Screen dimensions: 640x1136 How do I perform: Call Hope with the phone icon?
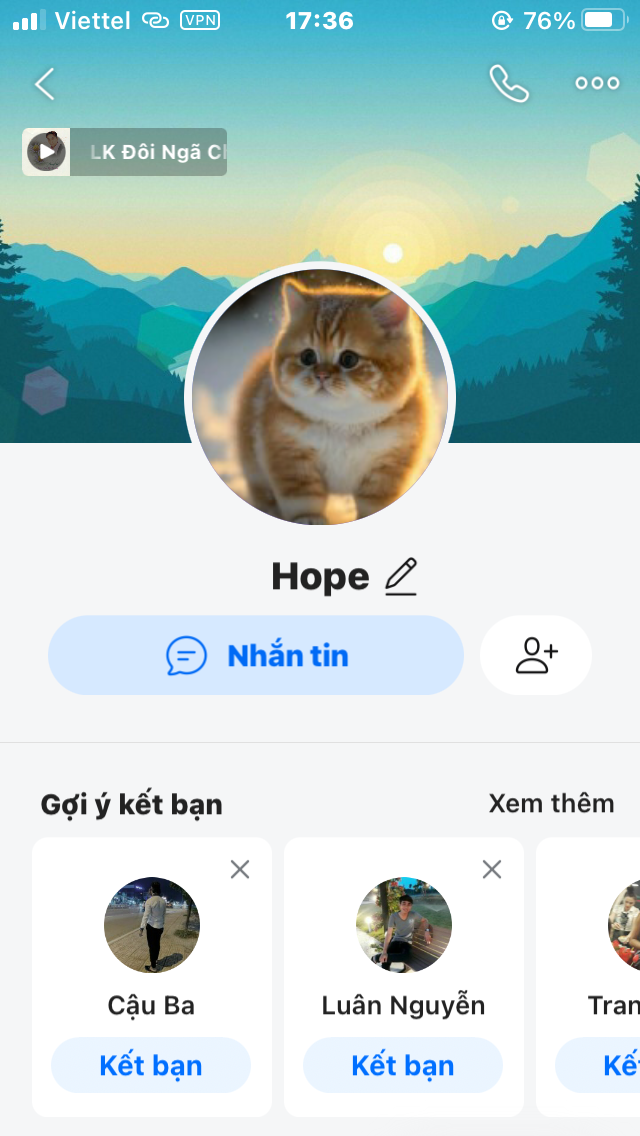coord(508,84)
